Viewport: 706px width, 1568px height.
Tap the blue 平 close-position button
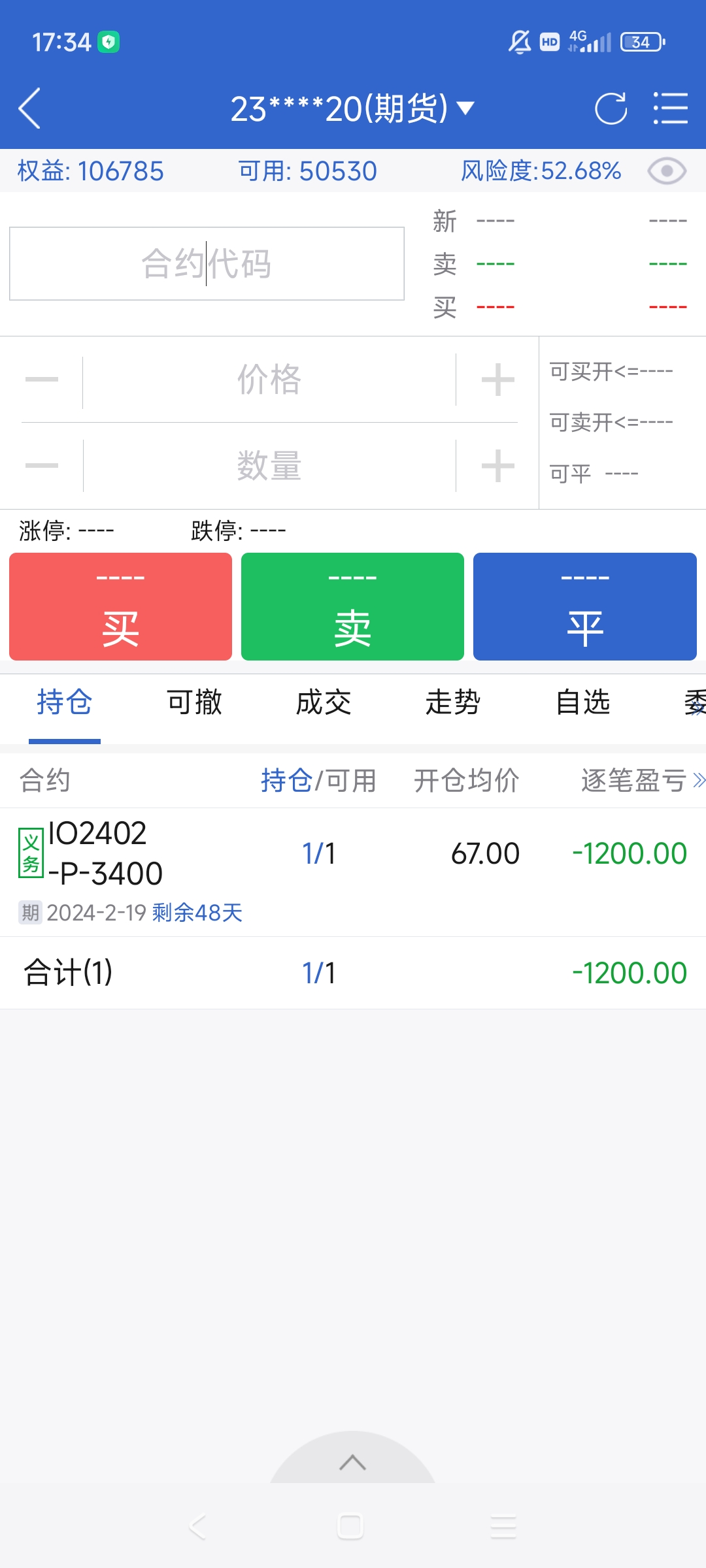pyautogui.click(x=584, y=606)
